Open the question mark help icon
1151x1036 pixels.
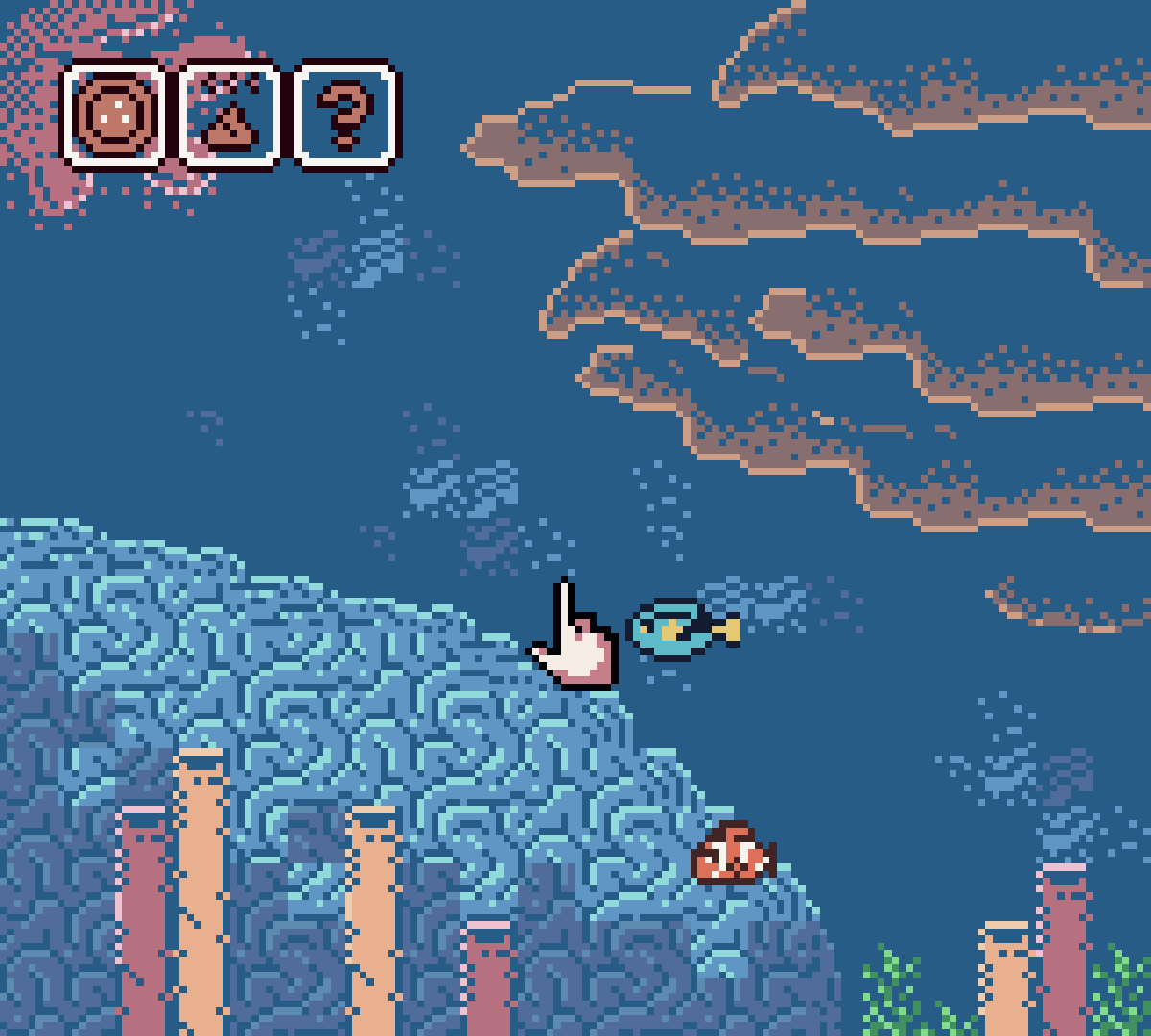(346, 115)
